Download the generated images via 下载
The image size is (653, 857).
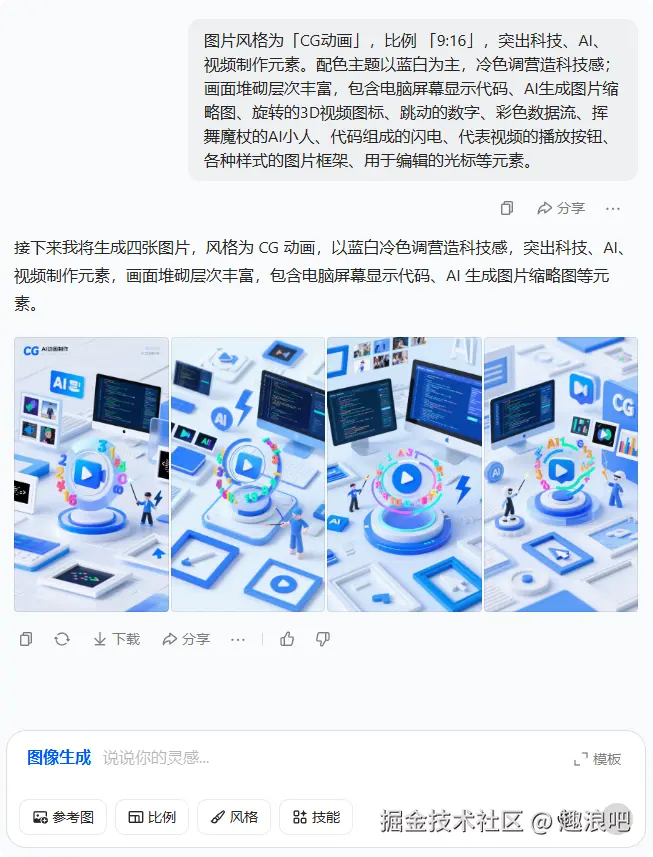click(x=116, y=639)
